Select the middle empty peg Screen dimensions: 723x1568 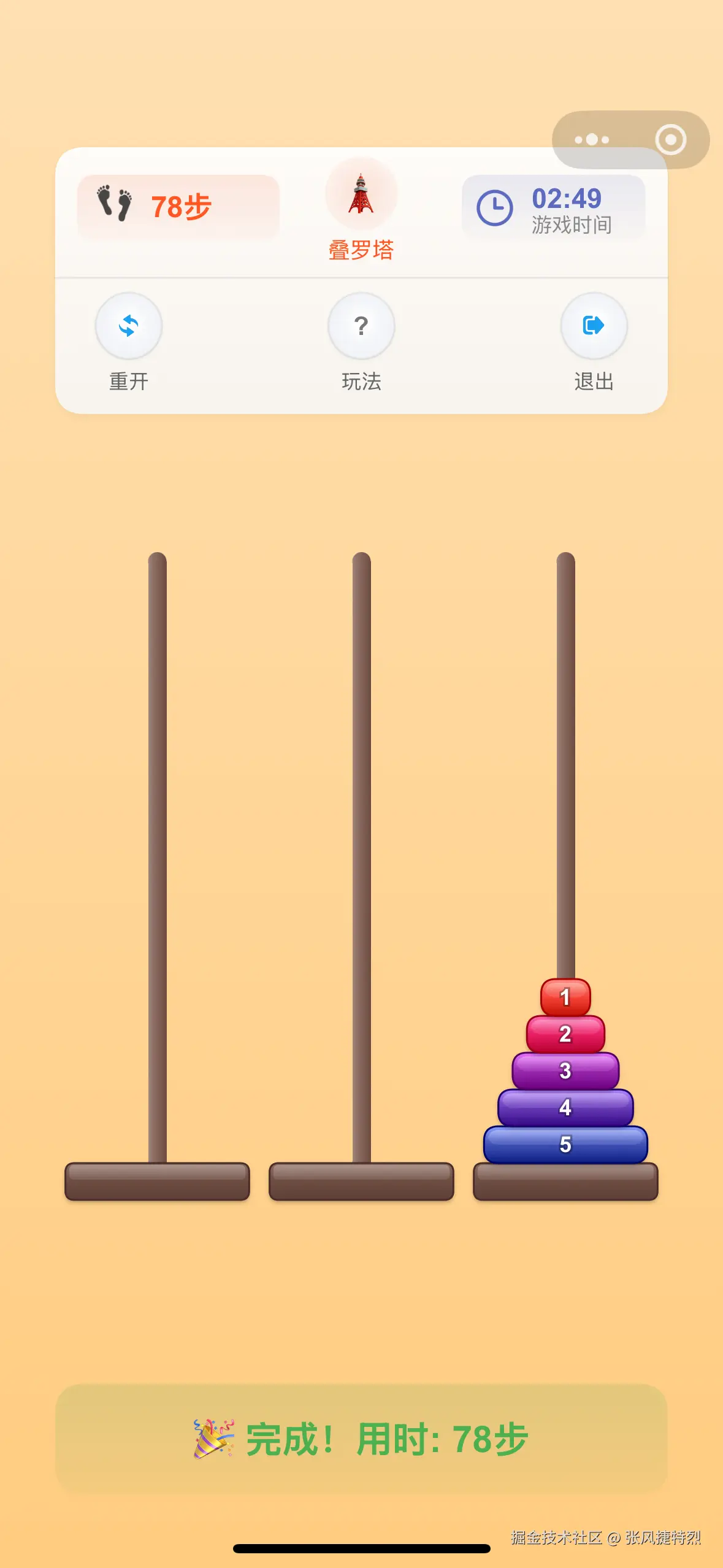click(x=361, y=859)
